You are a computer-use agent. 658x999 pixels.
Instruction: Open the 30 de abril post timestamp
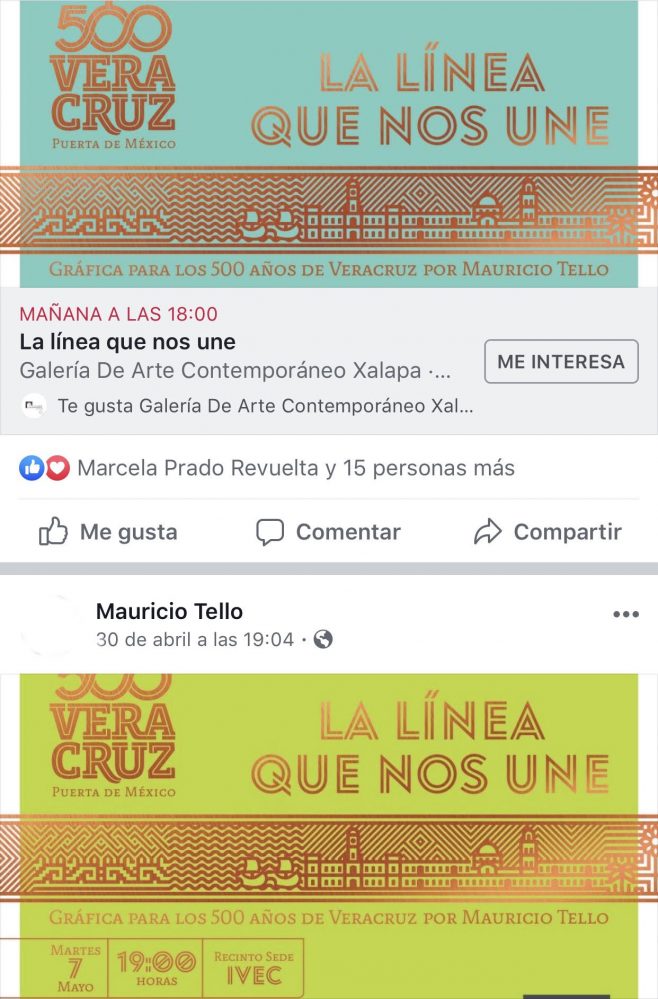194,639
